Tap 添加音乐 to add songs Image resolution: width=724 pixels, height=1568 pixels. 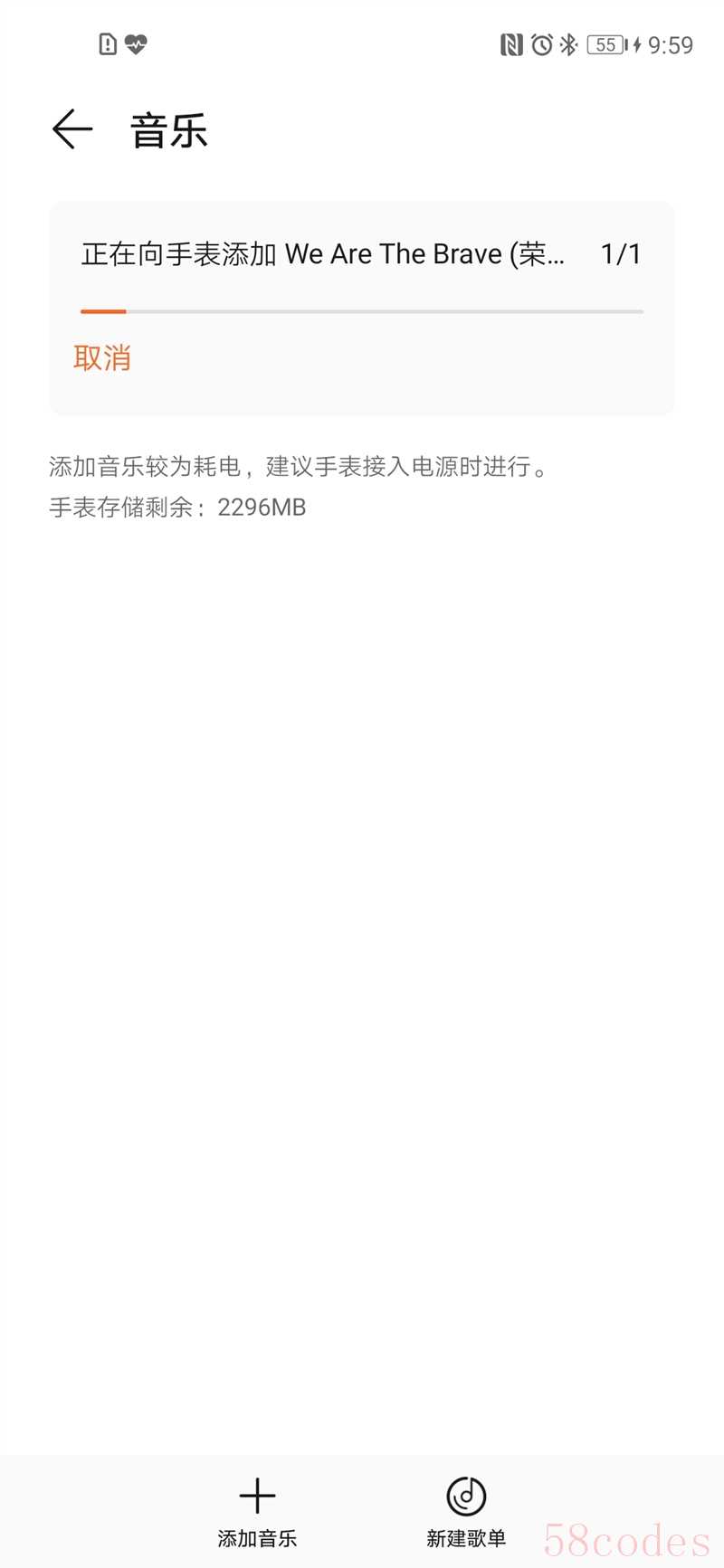pyautogui.click(x=257, y=1512)
